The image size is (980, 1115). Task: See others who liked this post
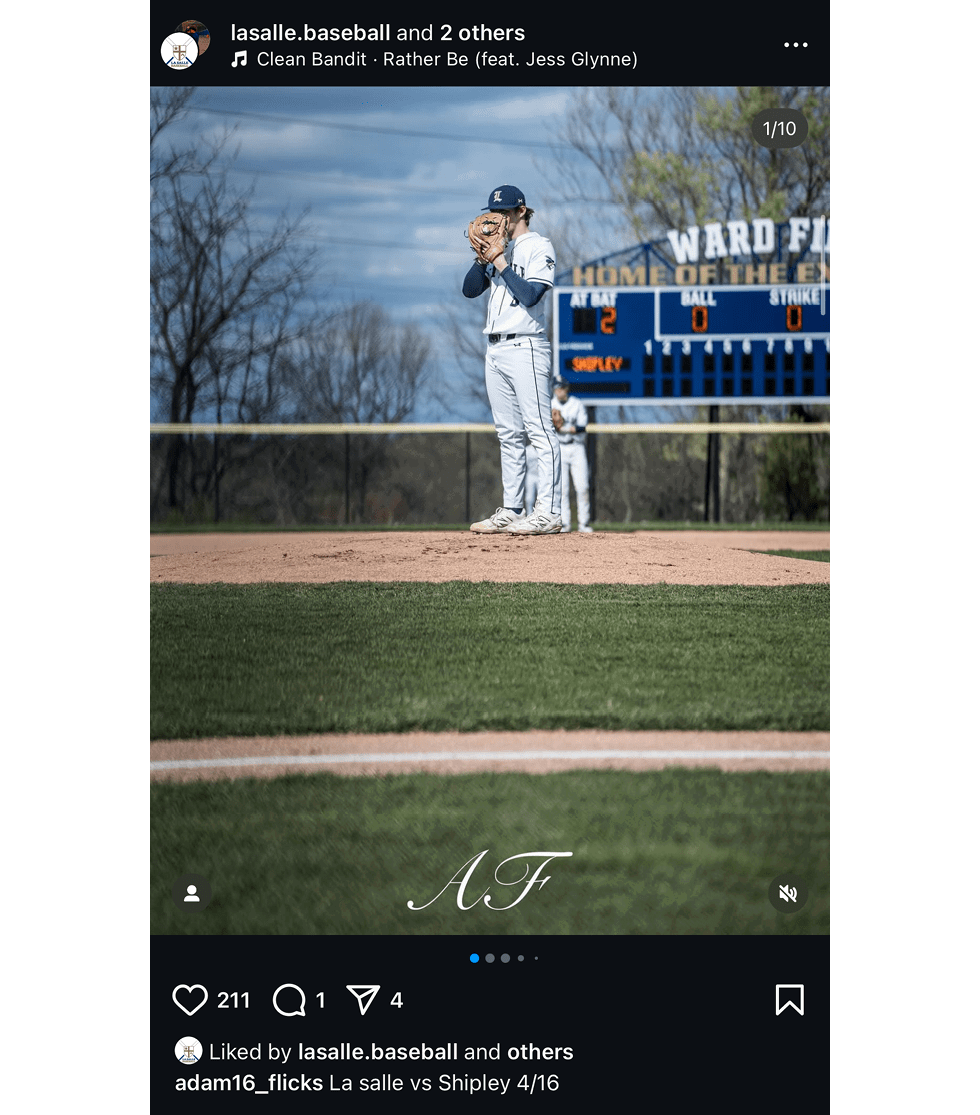click(x=540, y=1052)
